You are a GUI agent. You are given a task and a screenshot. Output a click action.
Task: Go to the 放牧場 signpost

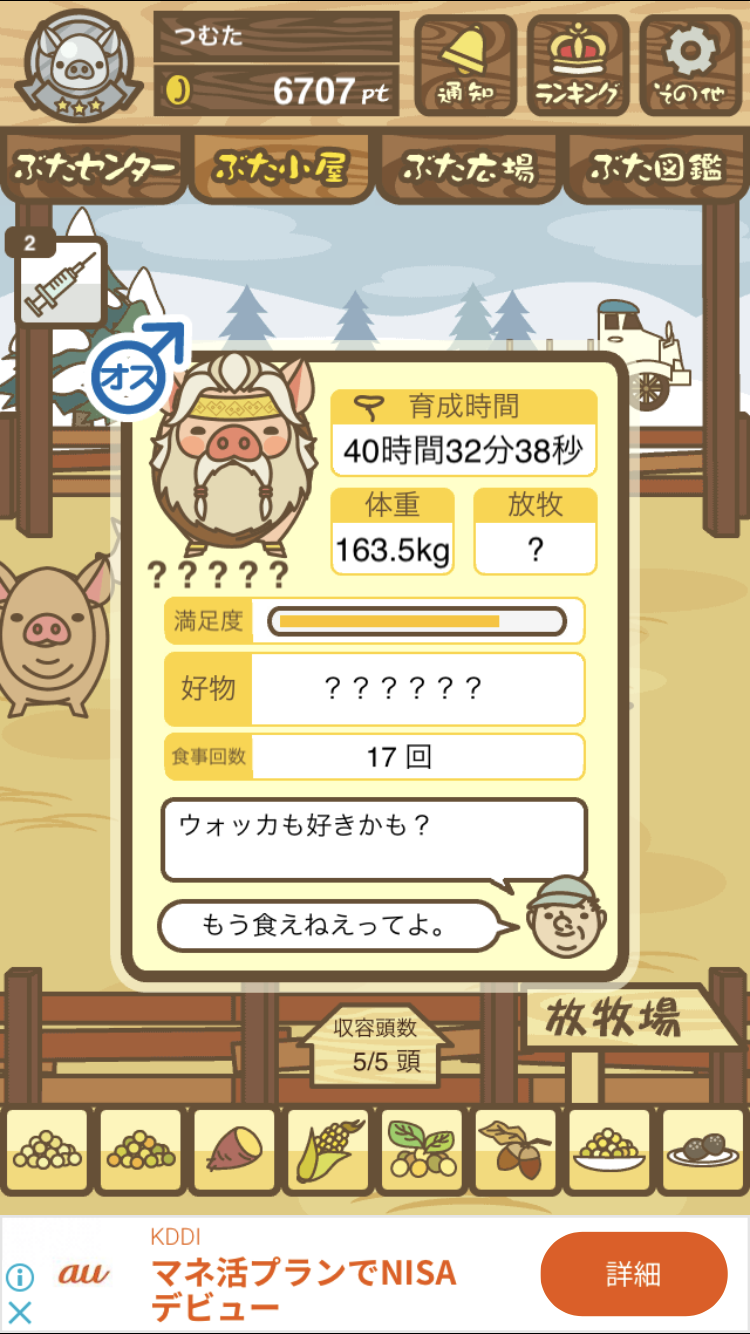[625, 1019]
